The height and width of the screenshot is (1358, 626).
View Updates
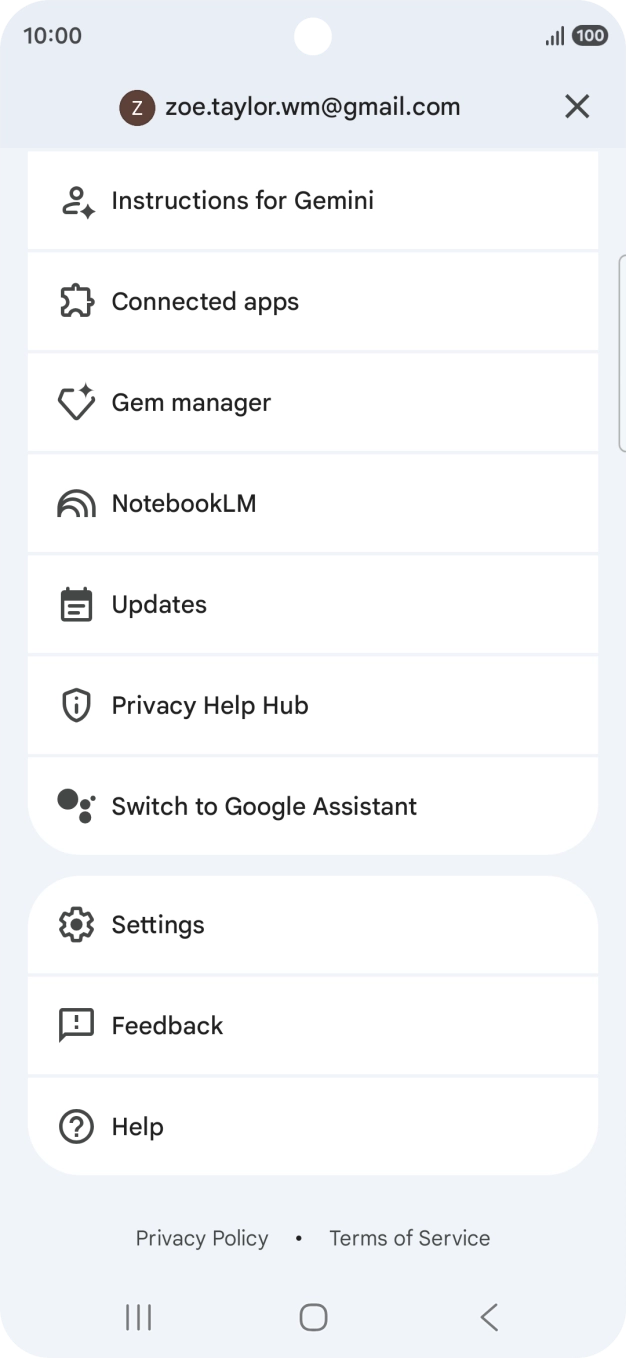(312, 605)
